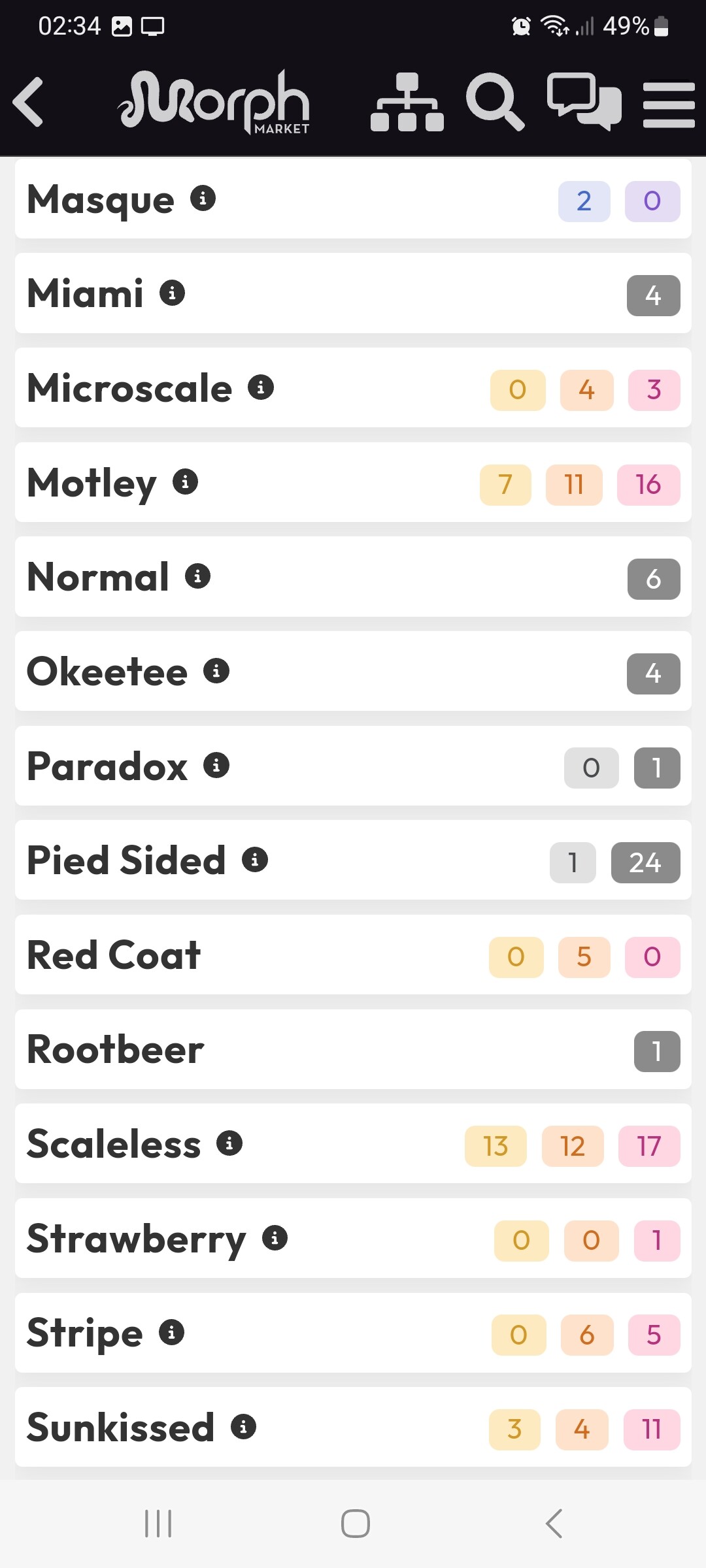Open the messages chat icon
This screenshot has width=706, height=1568.
(584, 102)
